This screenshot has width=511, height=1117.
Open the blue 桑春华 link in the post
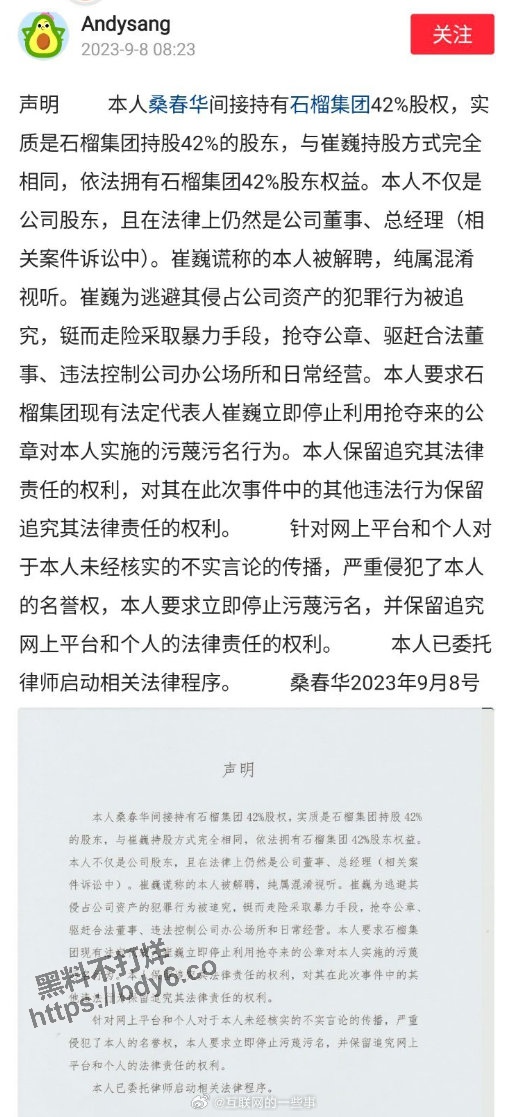click(x=177, y=105)
